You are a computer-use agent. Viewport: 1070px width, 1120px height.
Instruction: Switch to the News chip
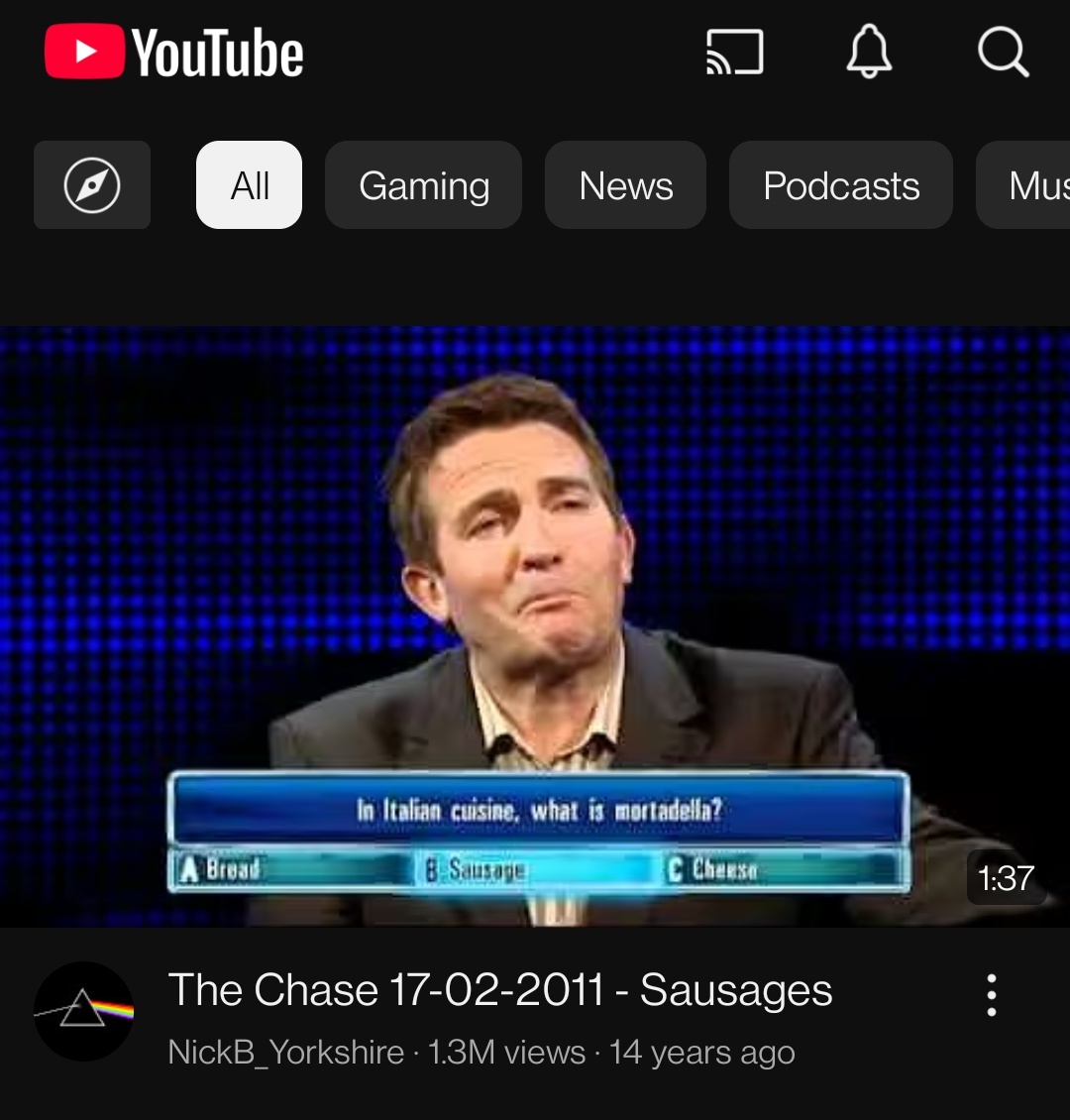[x=625, y=185]
